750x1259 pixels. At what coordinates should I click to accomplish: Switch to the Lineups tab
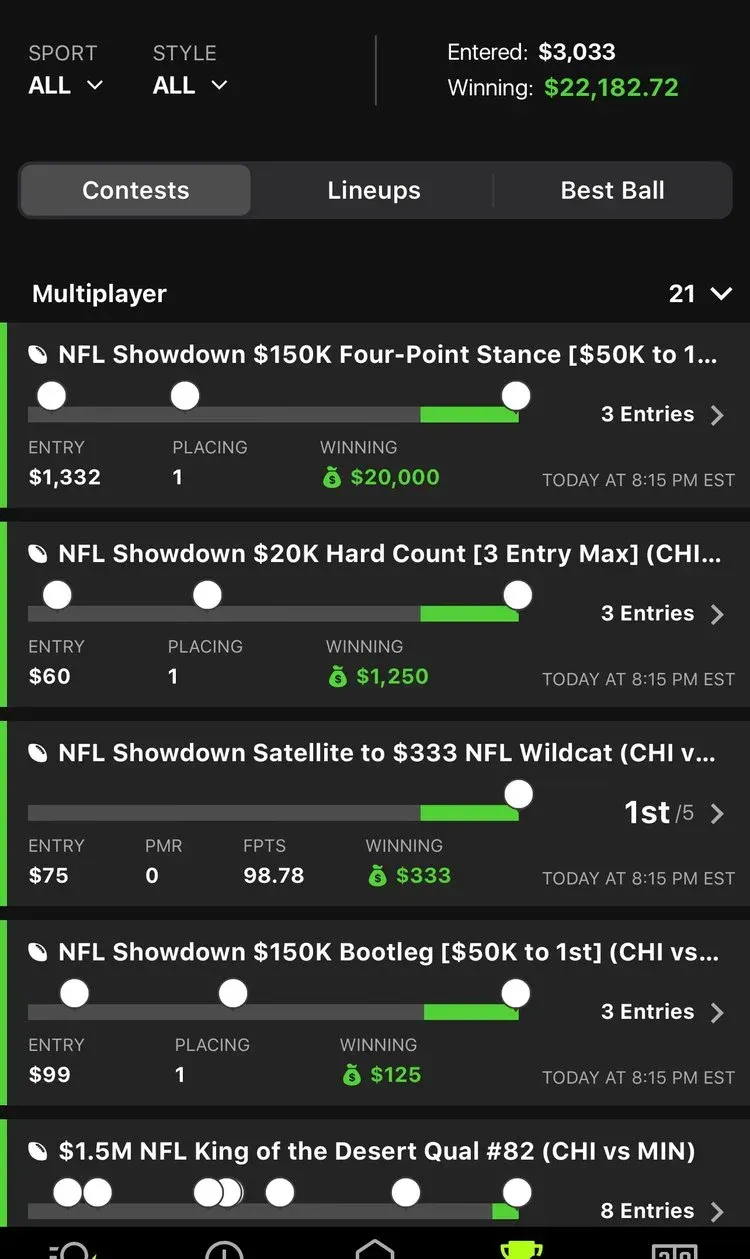374,190
